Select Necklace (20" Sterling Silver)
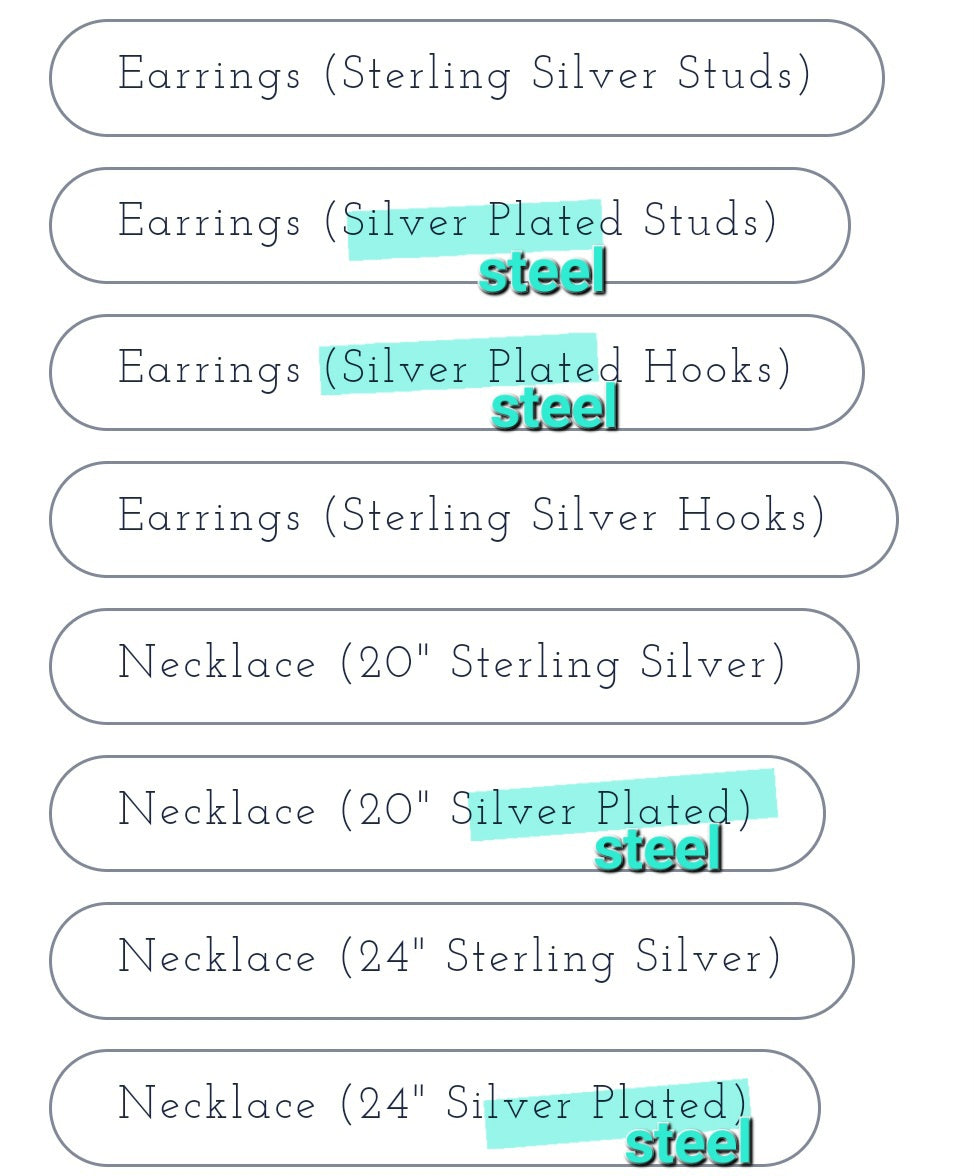Screen dimensions: 974x1176 [454, 666]
